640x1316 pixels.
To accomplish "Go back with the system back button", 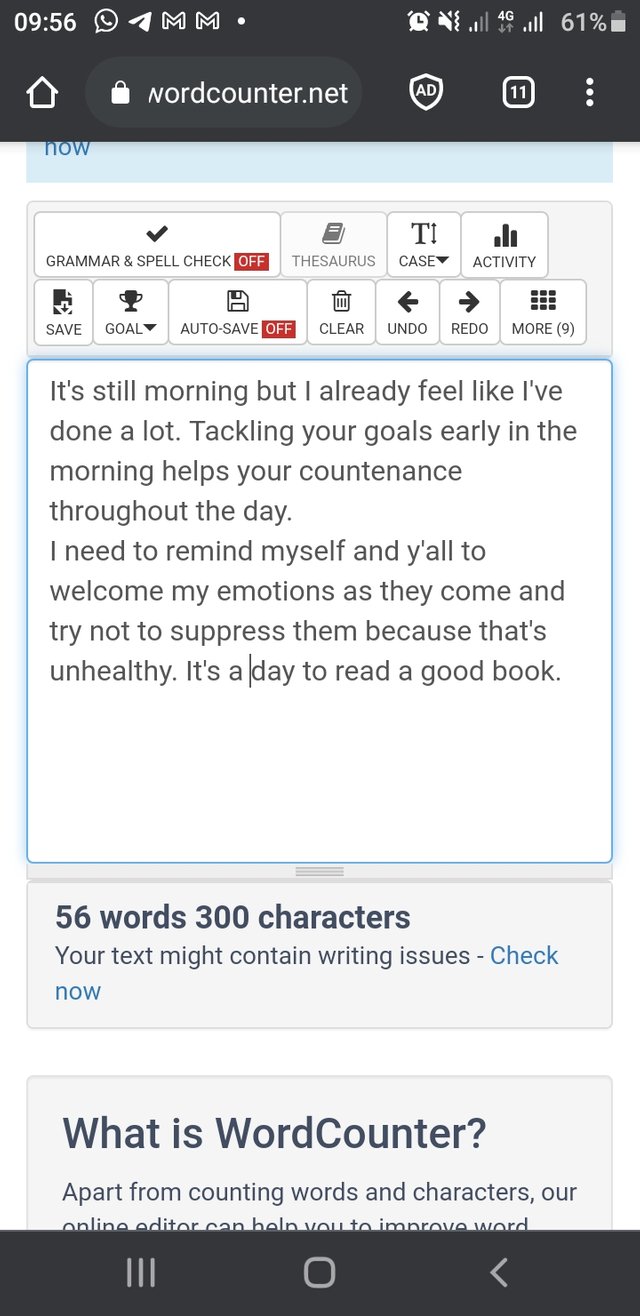I will [499, 1272].
